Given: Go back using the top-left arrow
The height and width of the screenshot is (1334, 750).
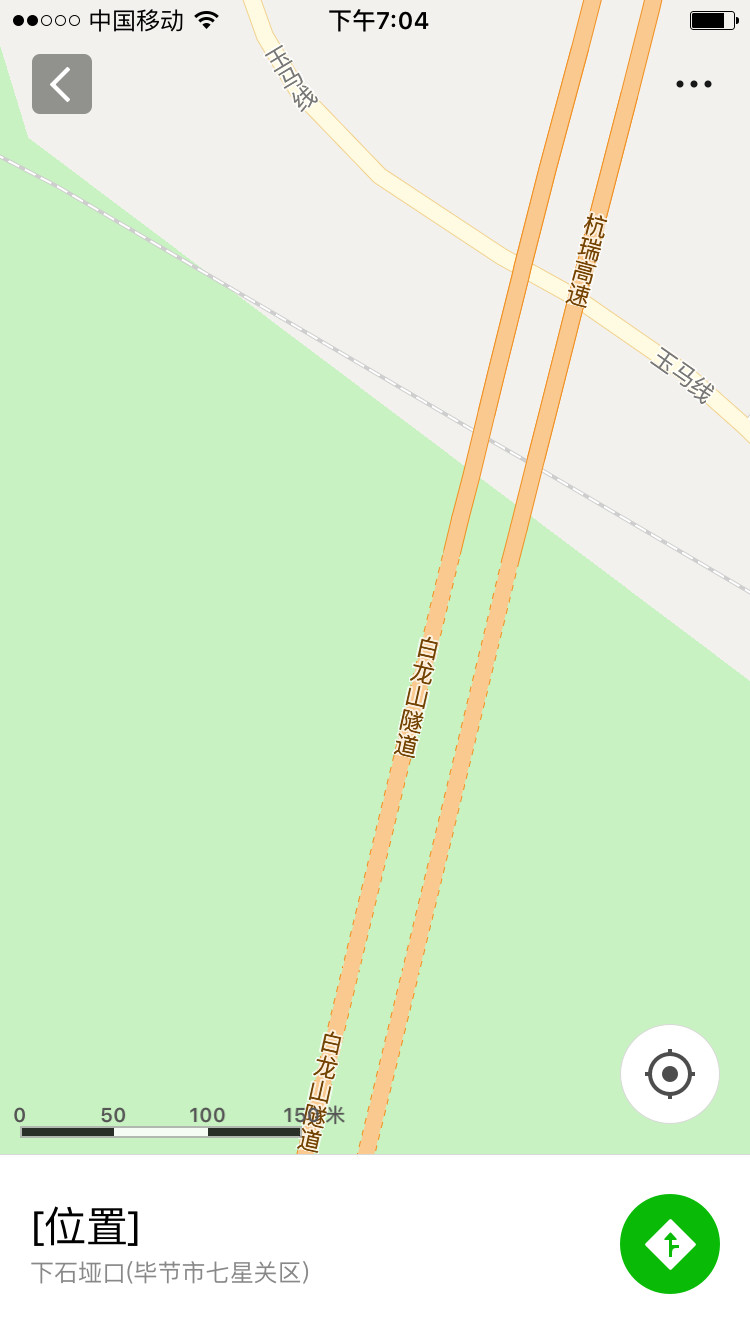Looking at the screenshot, I should click(62, 84).
